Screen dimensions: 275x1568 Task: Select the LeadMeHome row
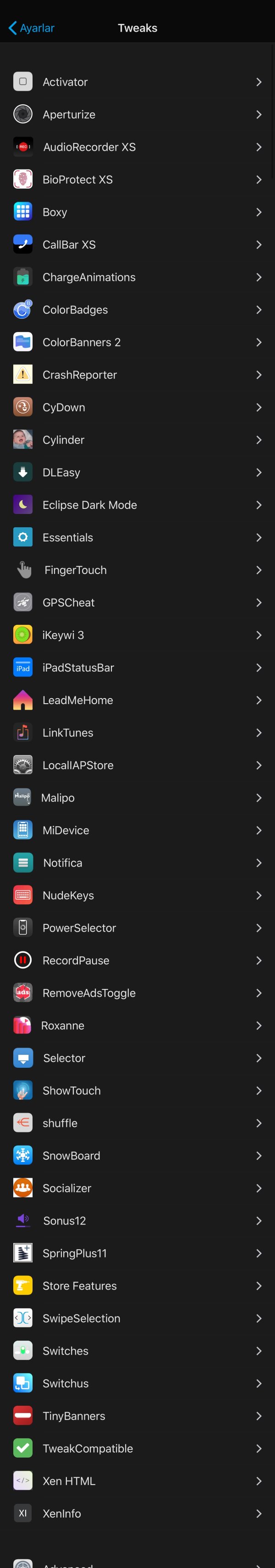coord(137,700)
